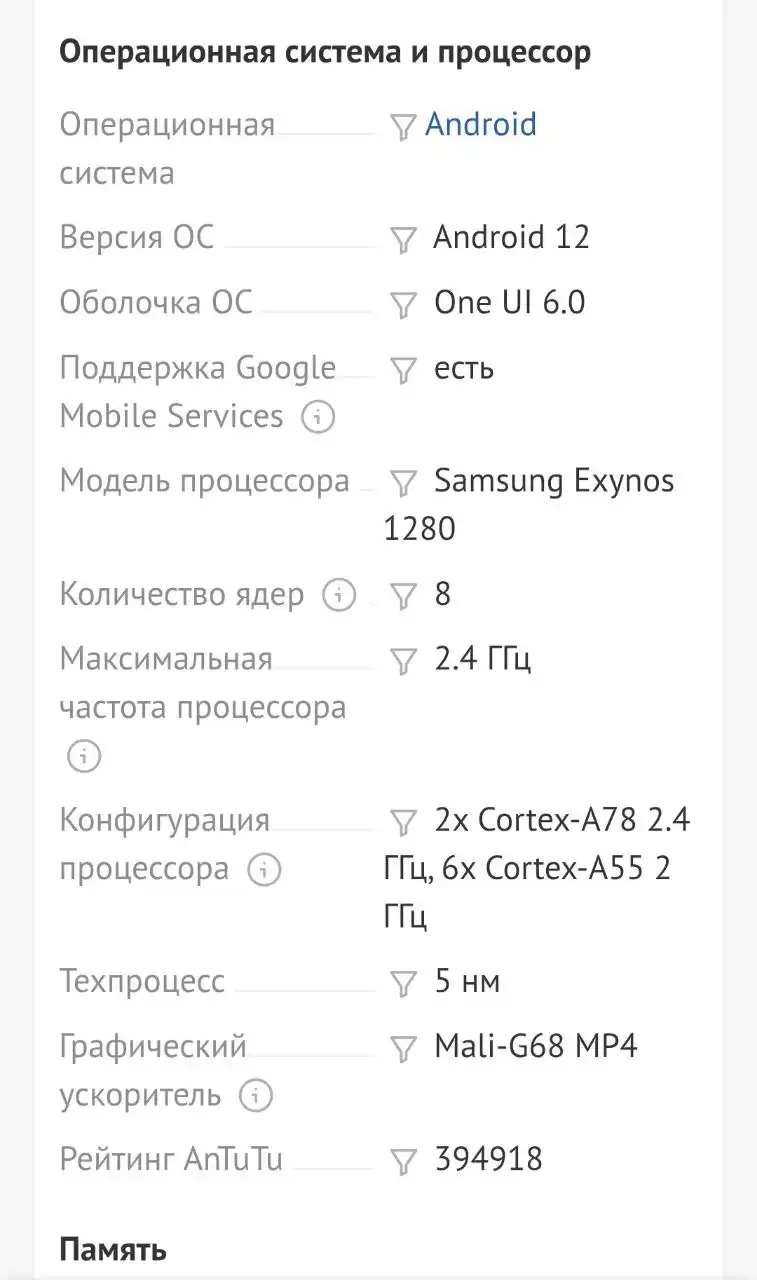Open the info tooltip for Поддержка Google Mobile Services
This screenshot has width=757, height=1280.
(317, 417)
